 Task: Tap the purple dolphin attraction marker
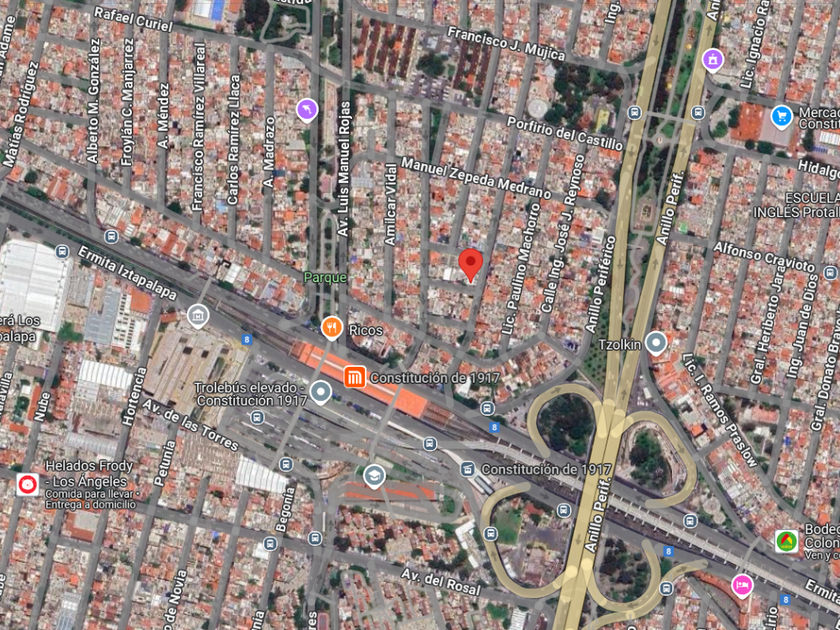click(307, 110)
